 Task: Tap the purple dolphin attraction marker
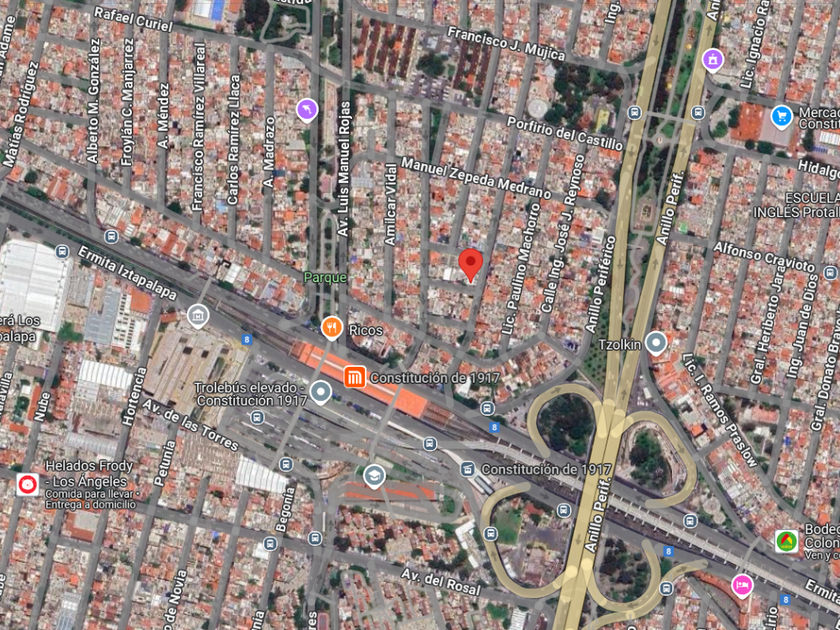click(307, 110)
